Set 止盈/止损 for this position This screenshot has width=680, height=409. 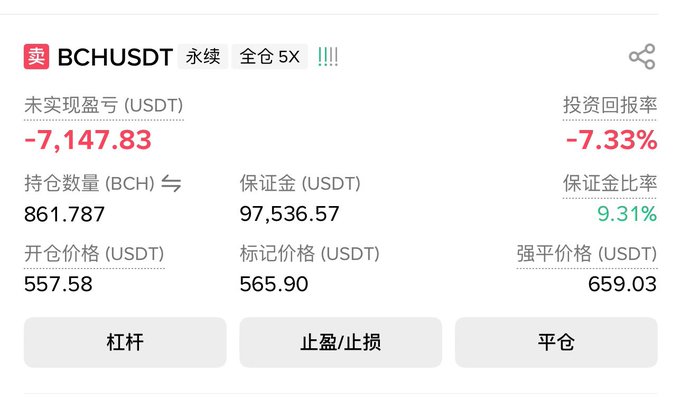340,343
